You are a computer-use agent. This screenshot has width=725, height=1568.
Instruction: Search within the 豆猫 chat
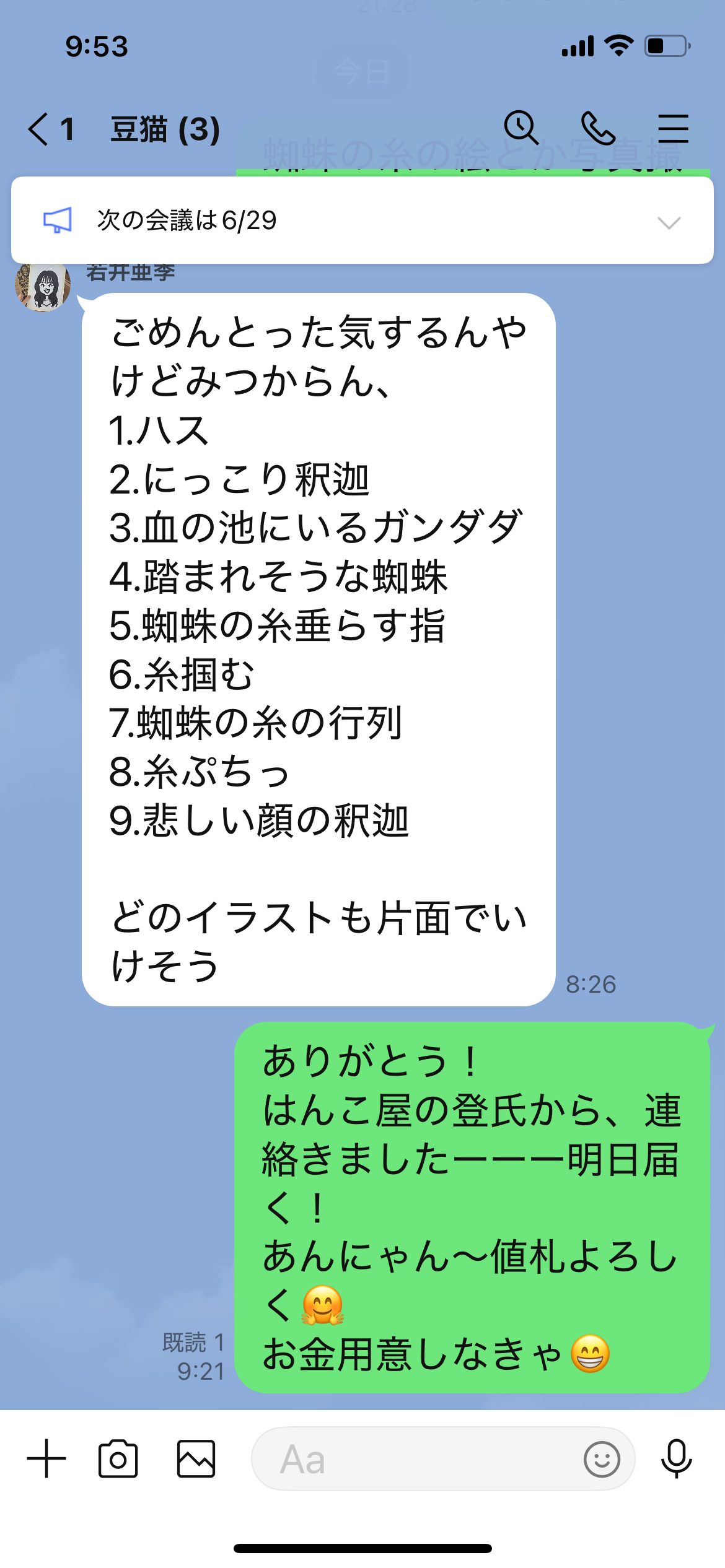(521, 128)
